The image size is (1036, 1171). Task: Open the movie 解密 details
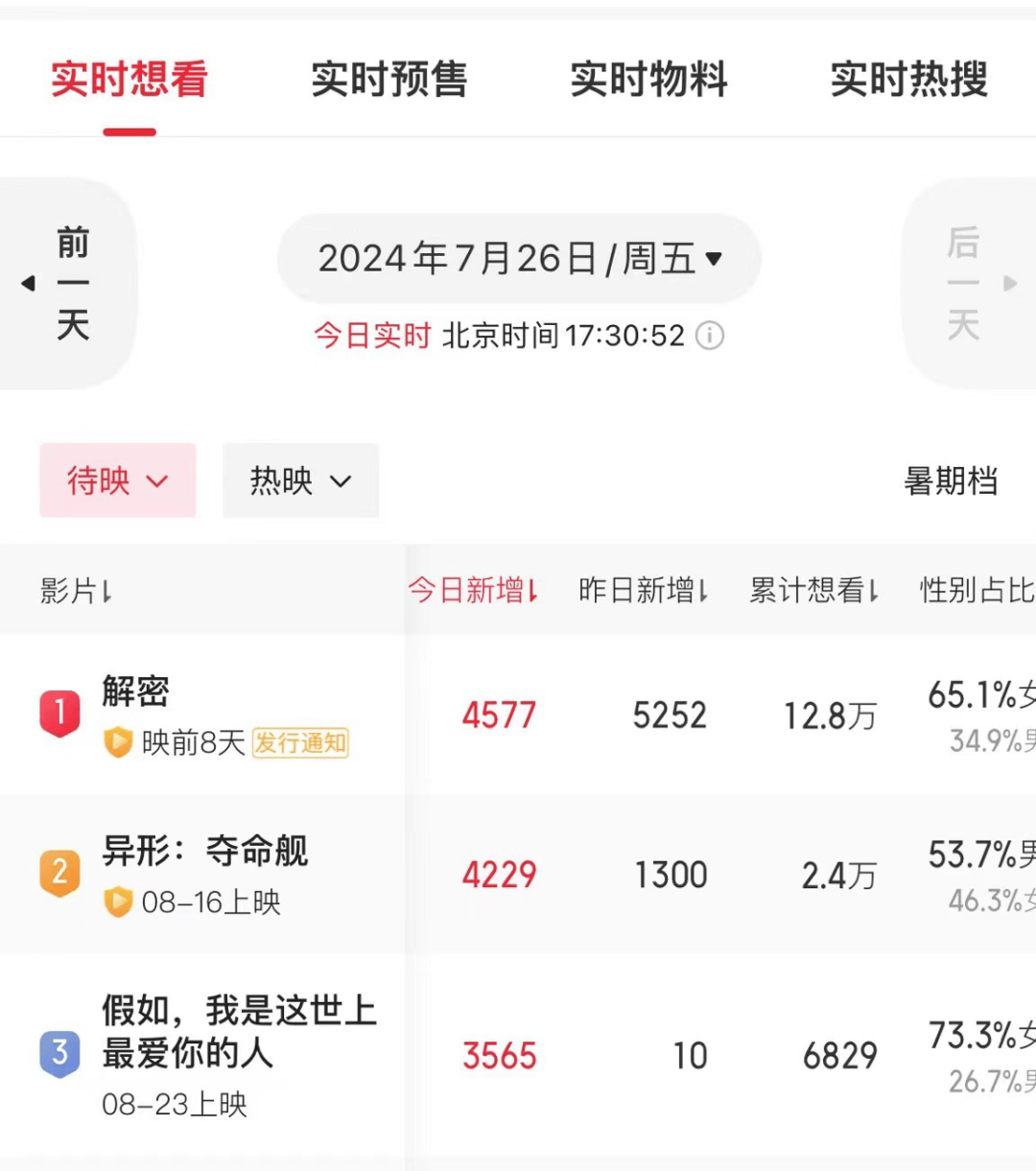(x=136, y=691)
